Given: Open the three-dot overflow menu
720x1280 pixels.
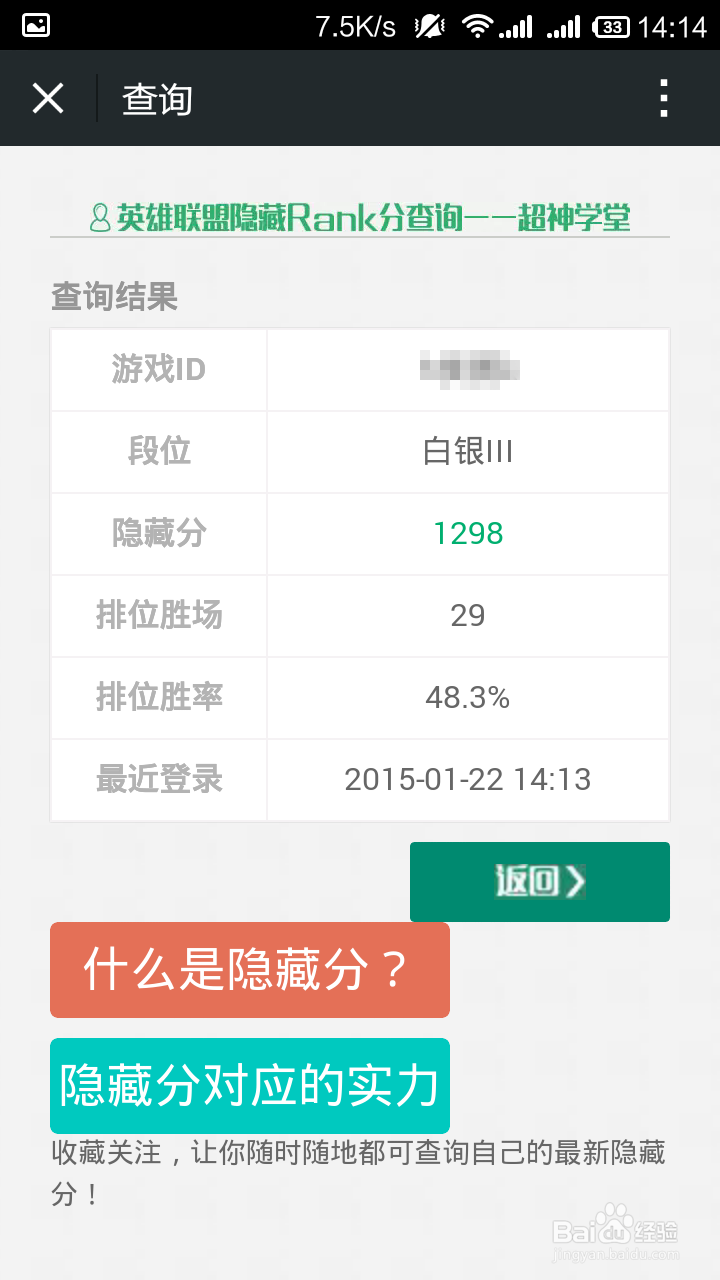Looking at the screenshot, I should click(663, 97).
